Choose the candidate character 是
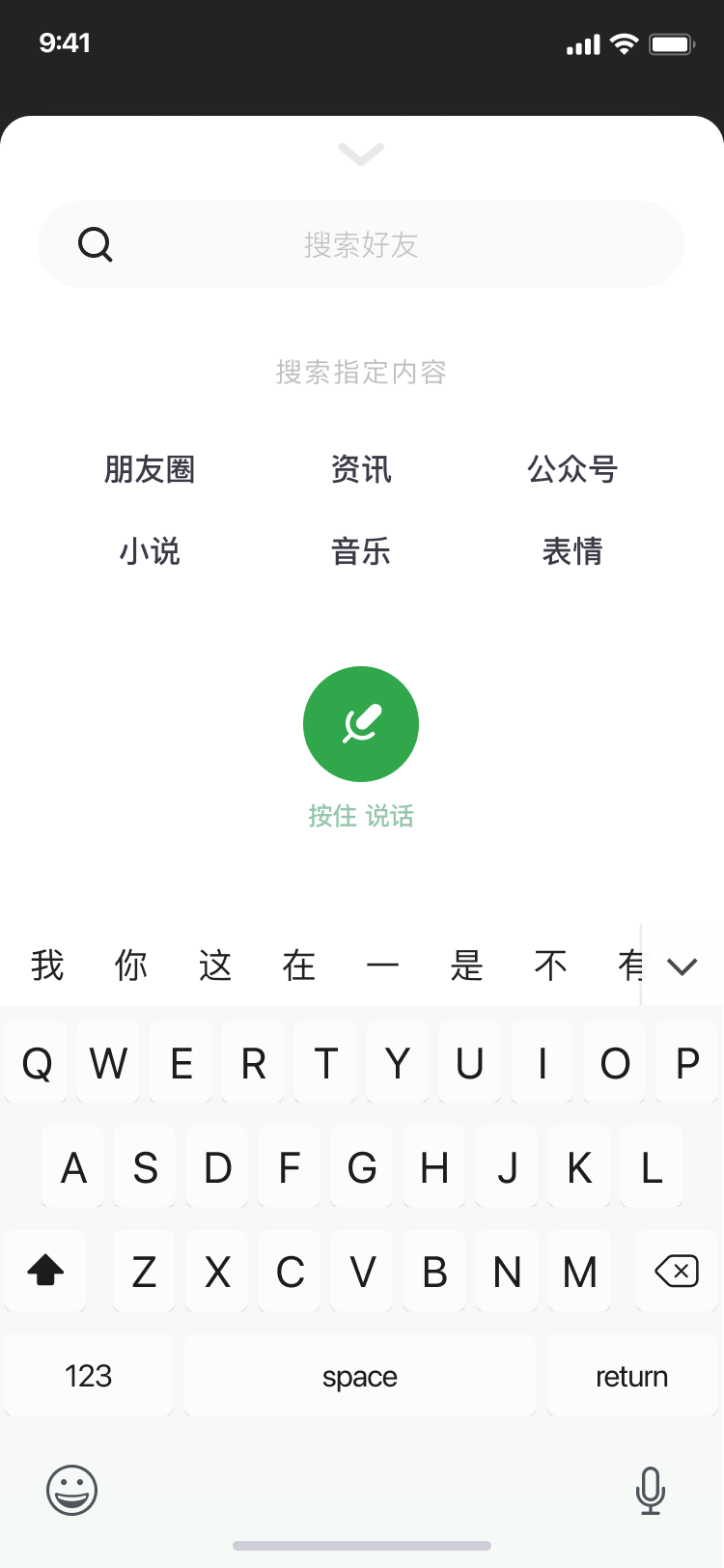Image resolution: width=724 pixels, height=1568 pixels. coord(467,966)
